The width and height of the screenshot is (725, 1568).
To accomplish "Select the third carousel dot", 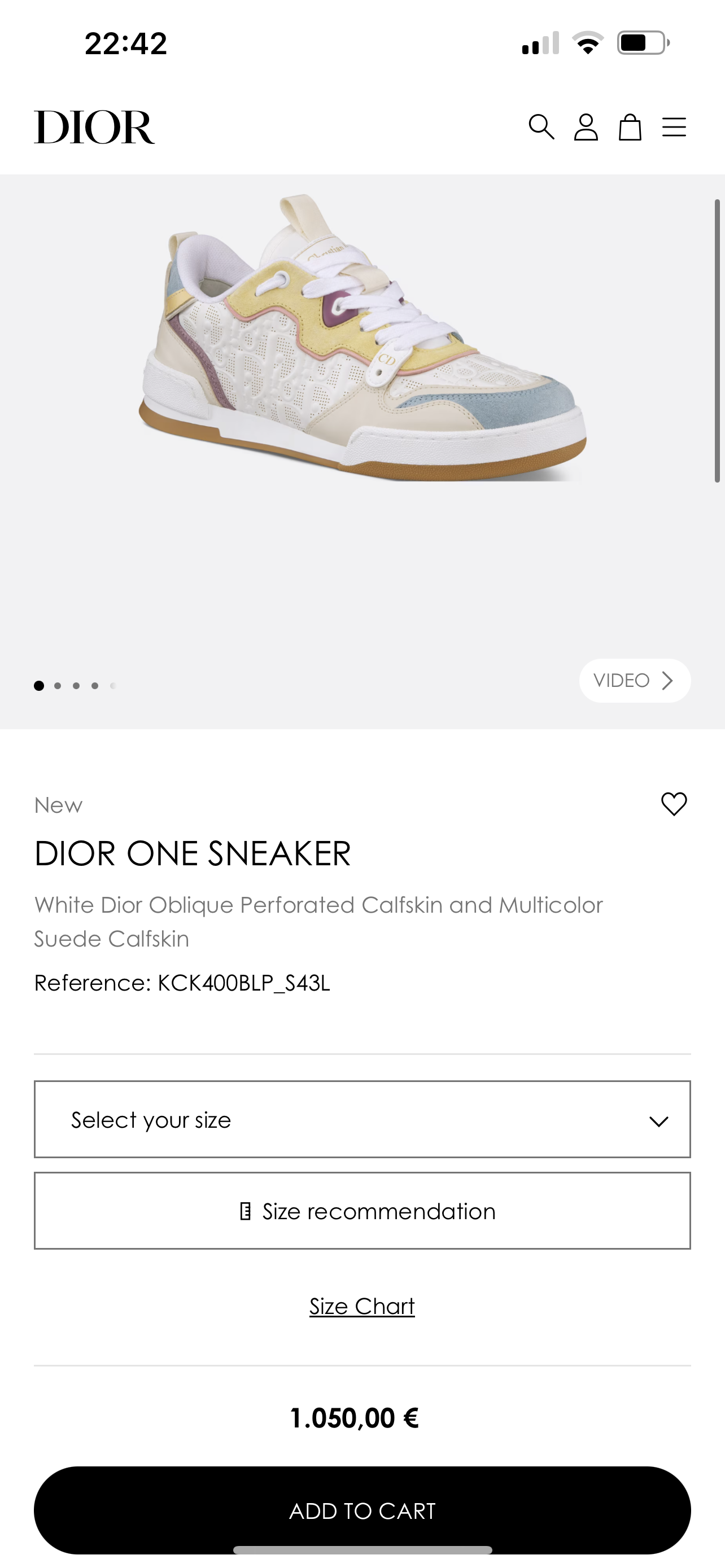I will click(x=76, y=685).
